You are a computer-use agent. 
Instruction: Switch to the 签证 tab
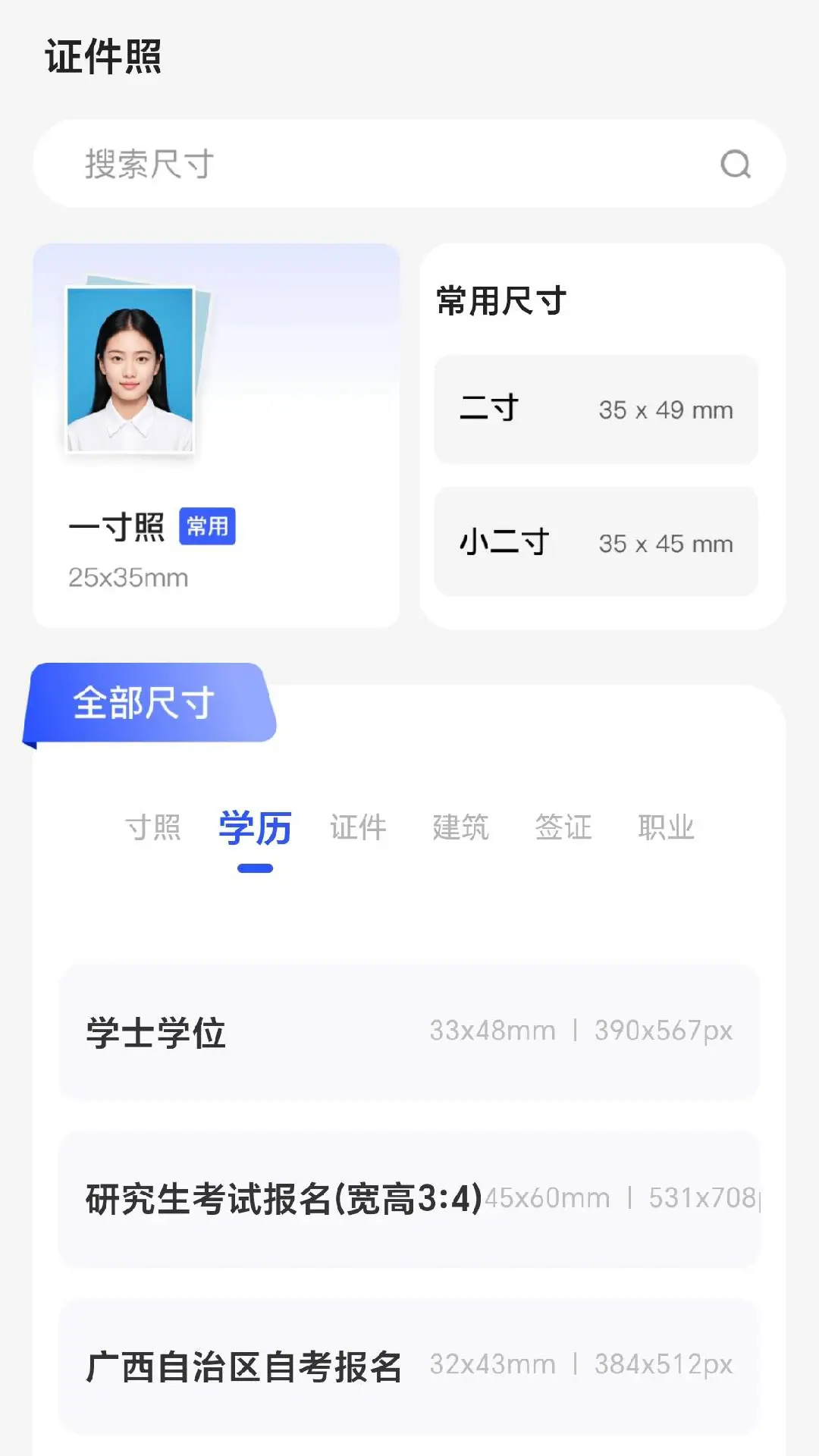[563, 828]
